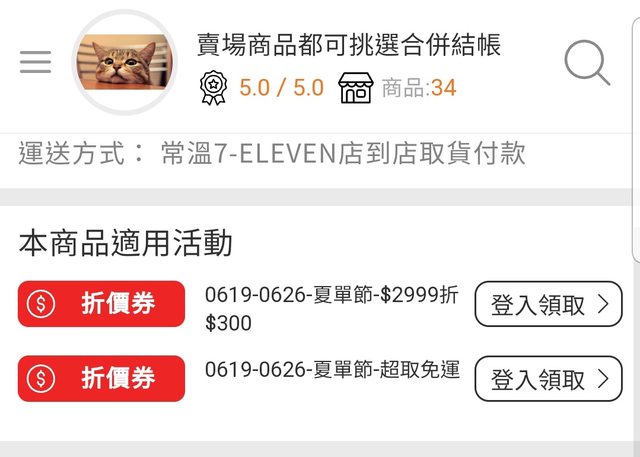Tap 登入領取 for the 超取免運 coupon
The width and height of the screenshot is (640, 457).
pyautogui.click(x=548, y=379)
